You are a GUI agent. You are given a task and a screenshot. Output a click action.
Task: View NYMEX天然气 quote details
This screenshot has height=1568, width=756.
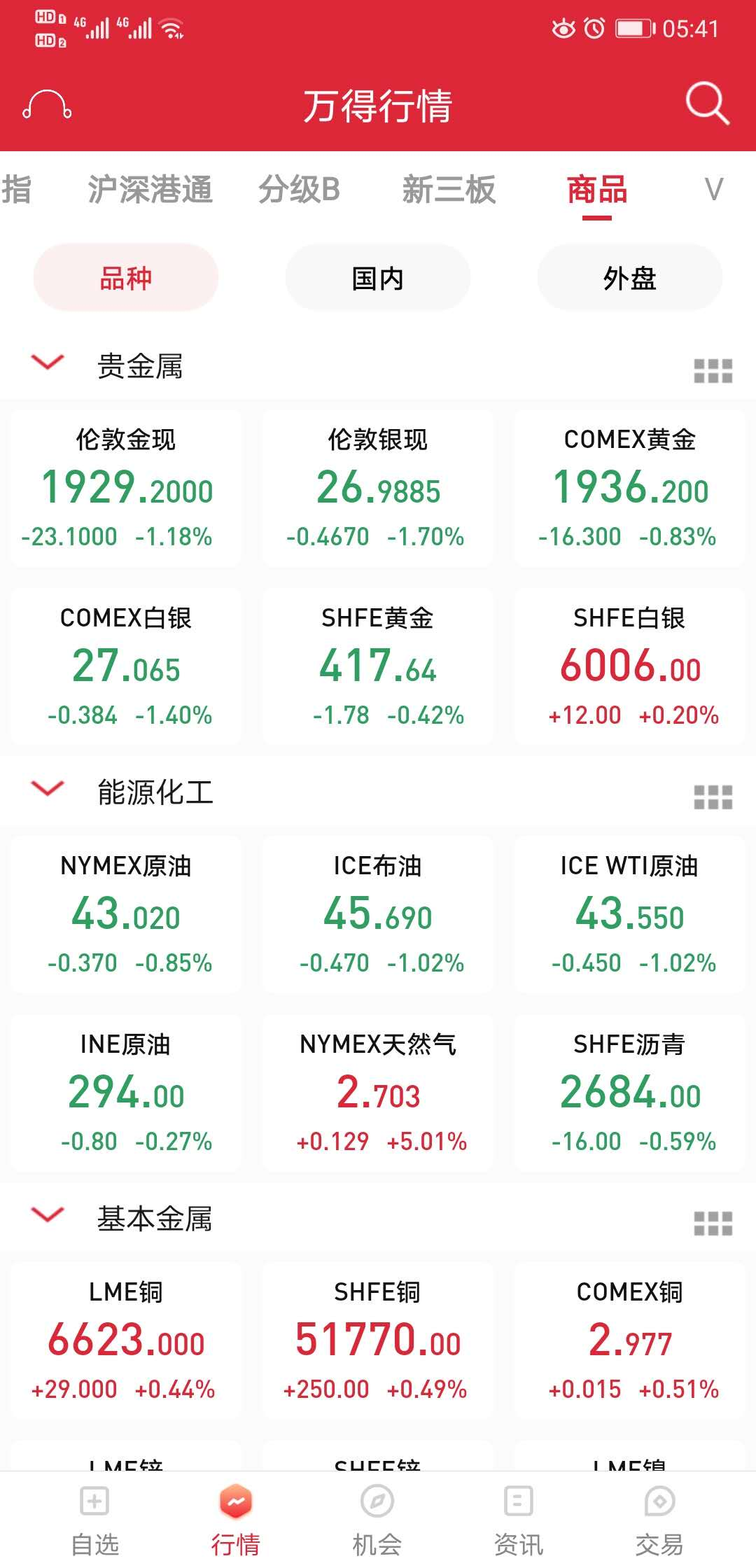coord(378,1093)
